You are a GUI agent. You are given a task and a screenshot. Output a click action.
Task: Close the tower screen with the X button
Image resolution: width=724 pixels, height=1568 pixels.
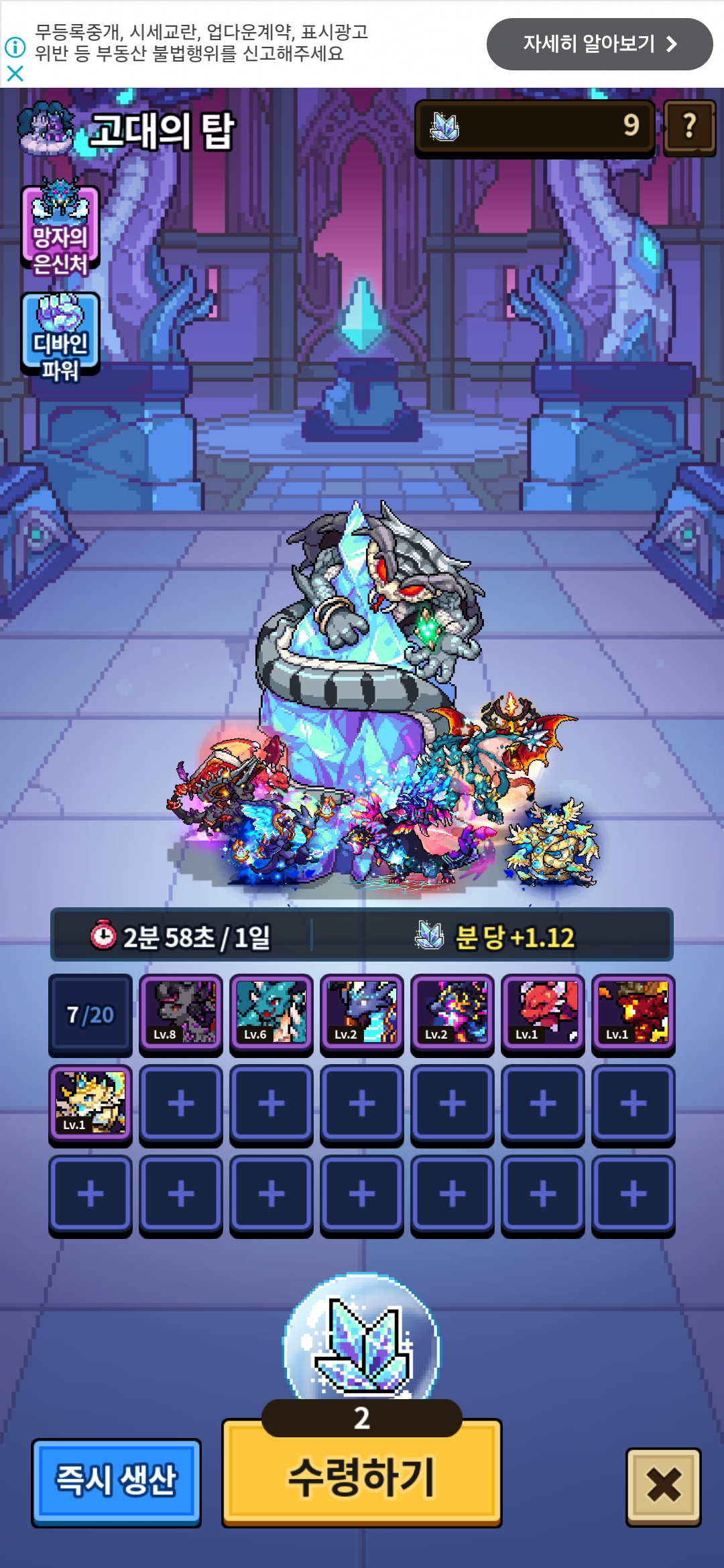coord(664,1487)
